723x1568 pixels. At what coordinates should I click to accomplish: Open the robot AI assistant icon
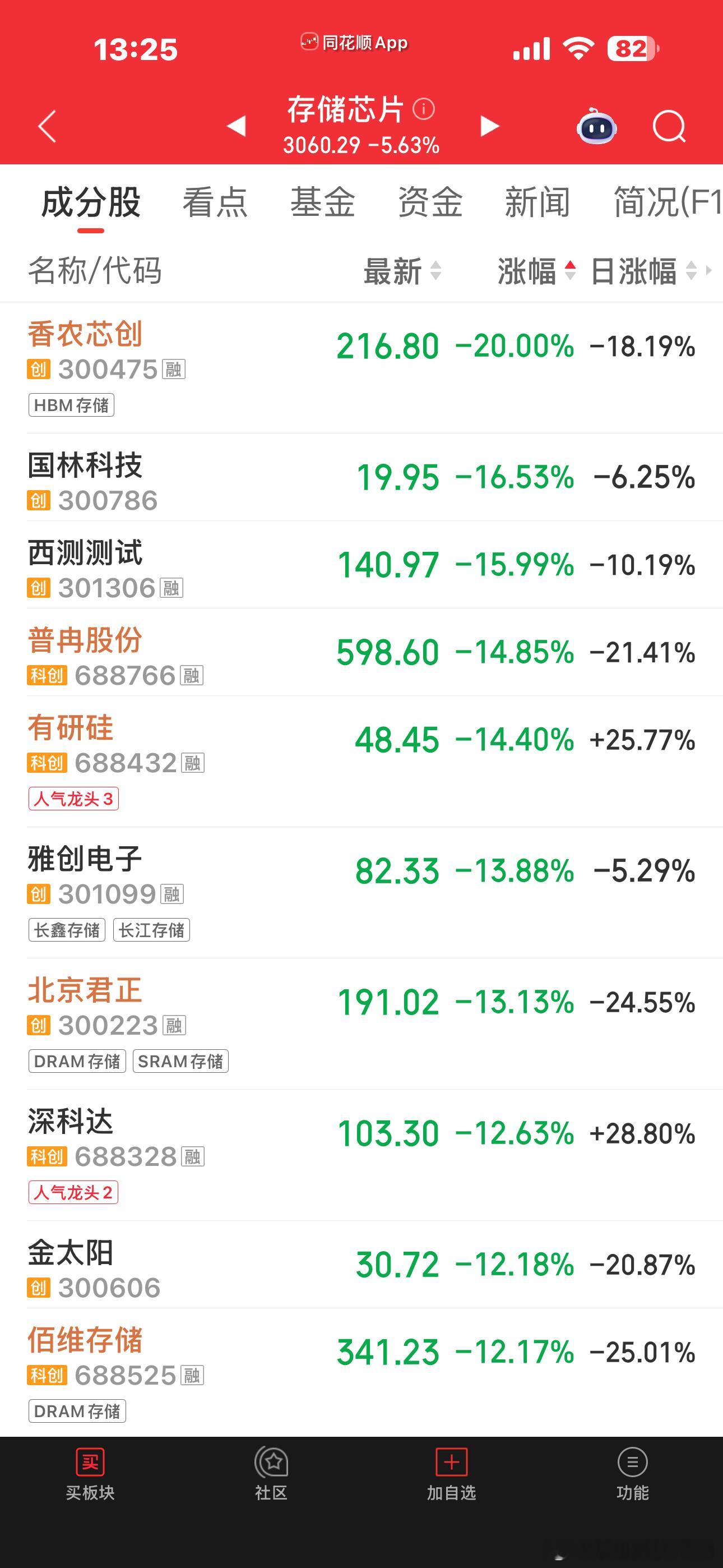tap(596, 126)
